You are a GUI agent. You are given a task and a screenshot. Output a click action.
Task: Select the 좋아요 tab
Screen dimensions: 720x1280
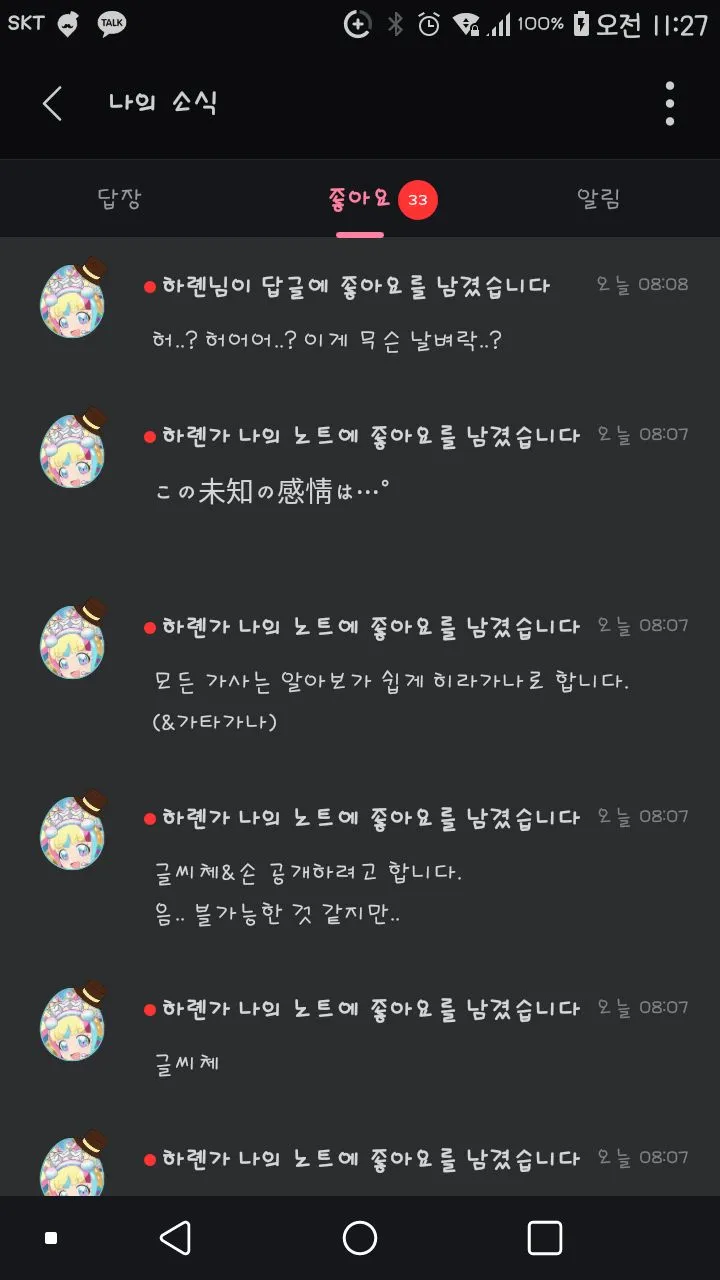point(360,199)
